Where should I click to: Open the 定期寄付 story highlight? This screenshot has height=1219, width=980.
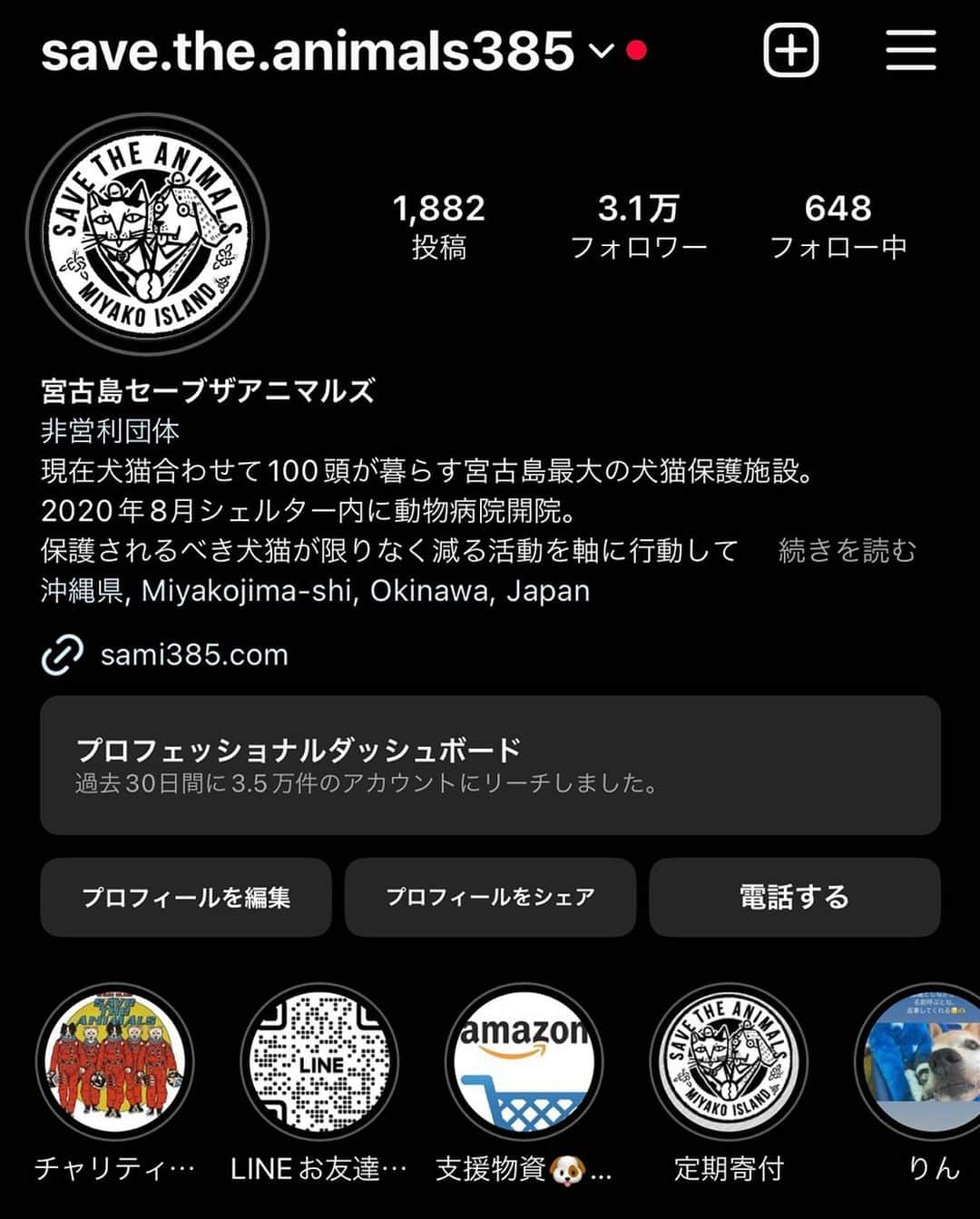(729, 1062)
